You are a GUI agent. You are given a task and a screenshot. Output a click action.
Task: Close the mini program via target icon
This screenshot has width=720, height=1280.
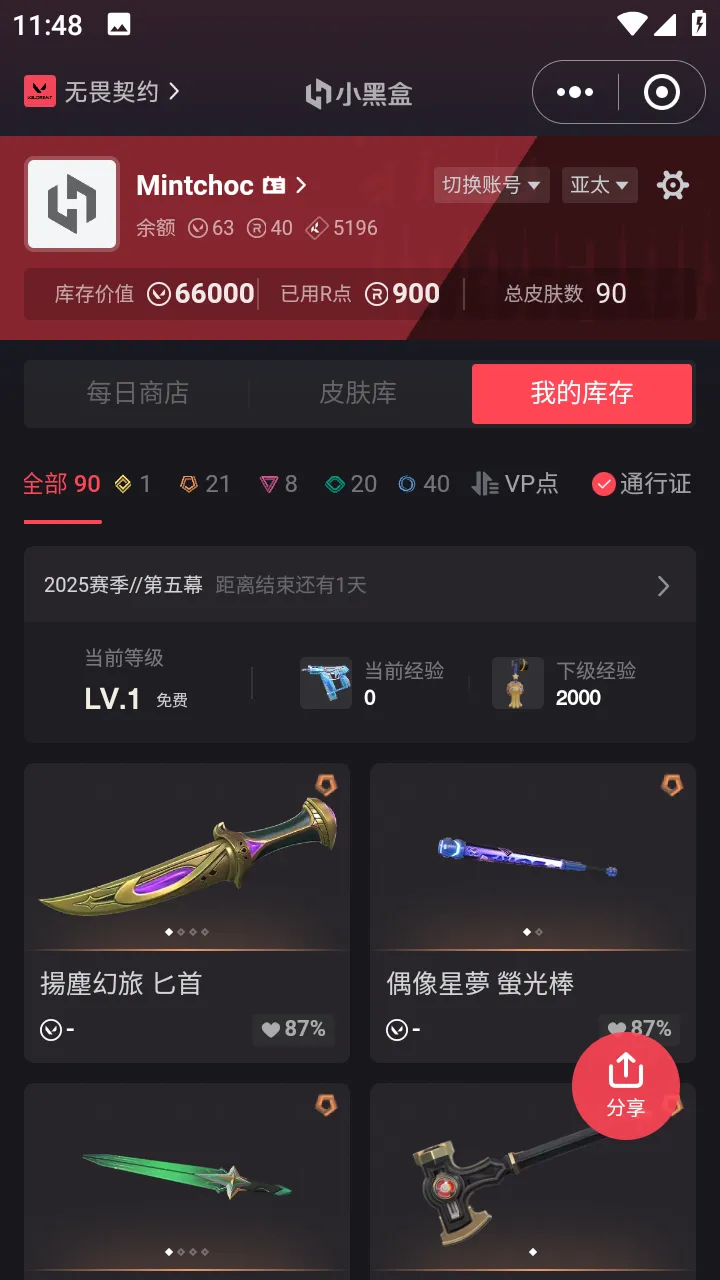[x=662, y=93]
